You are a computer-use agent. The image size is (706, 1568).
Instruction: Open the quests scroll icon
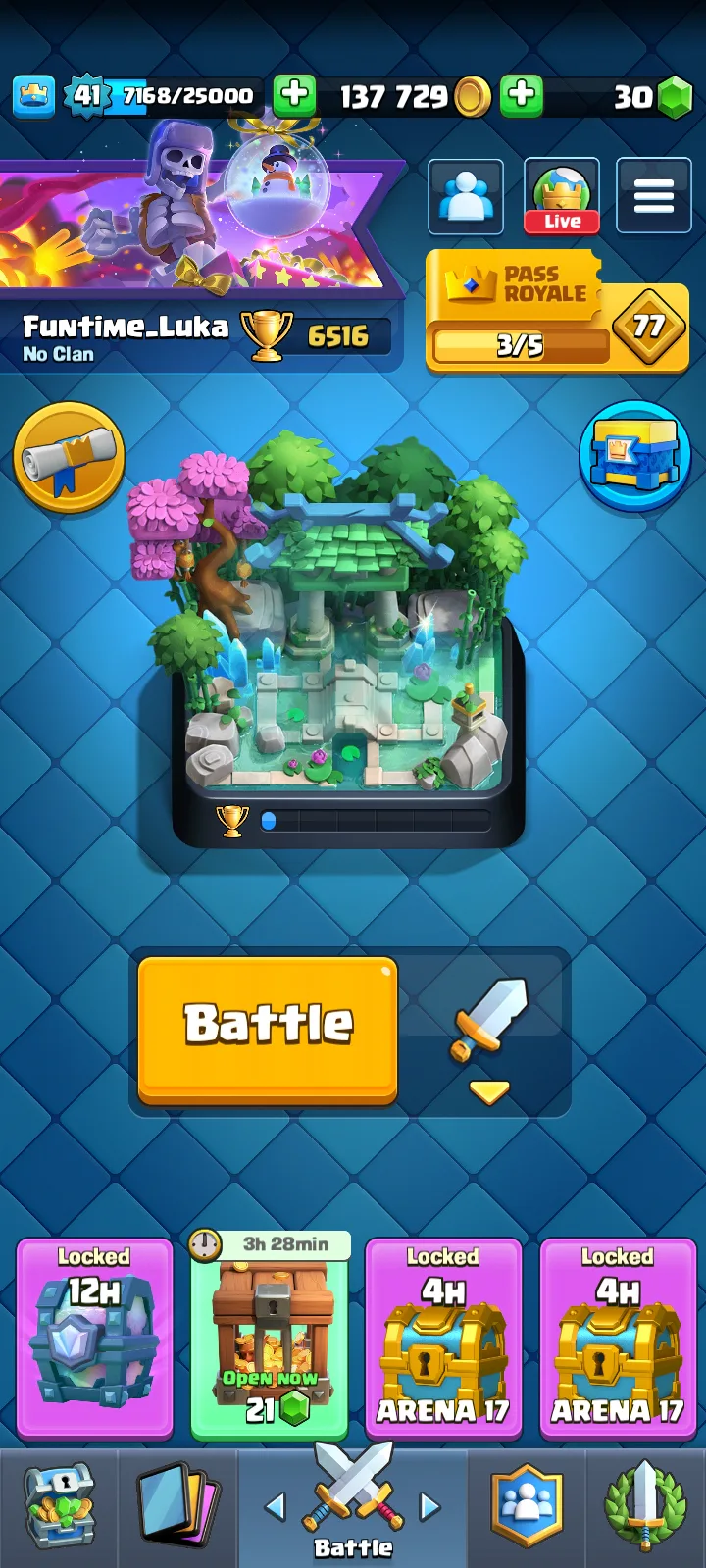(x=69, y=458)
